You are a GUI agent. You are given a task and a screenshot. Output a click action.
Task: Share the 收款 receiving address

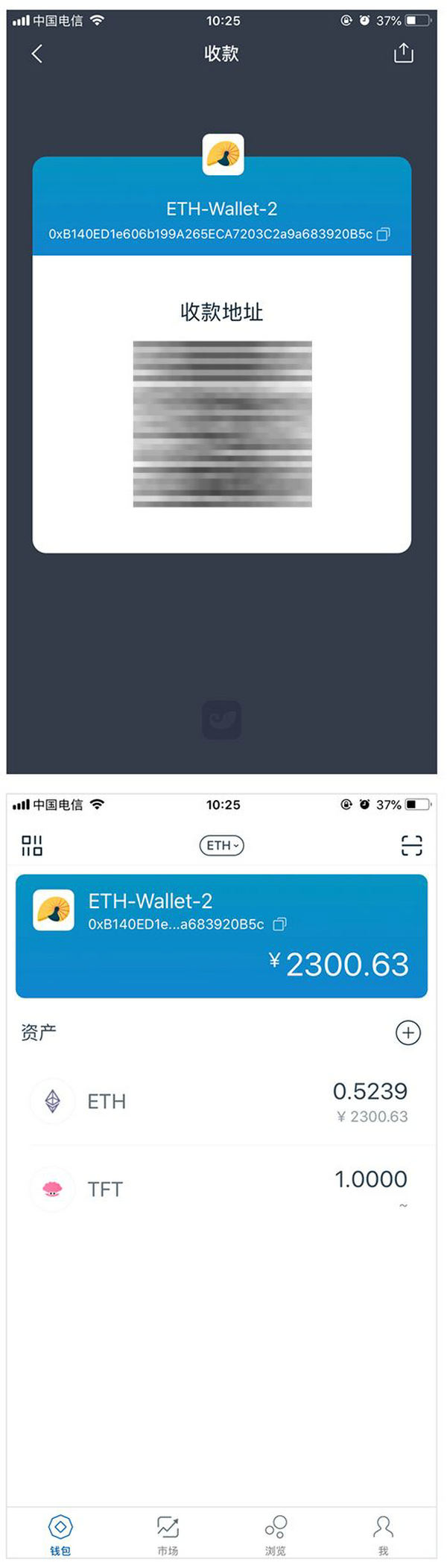pyautogui.click(x=403, y=53)
